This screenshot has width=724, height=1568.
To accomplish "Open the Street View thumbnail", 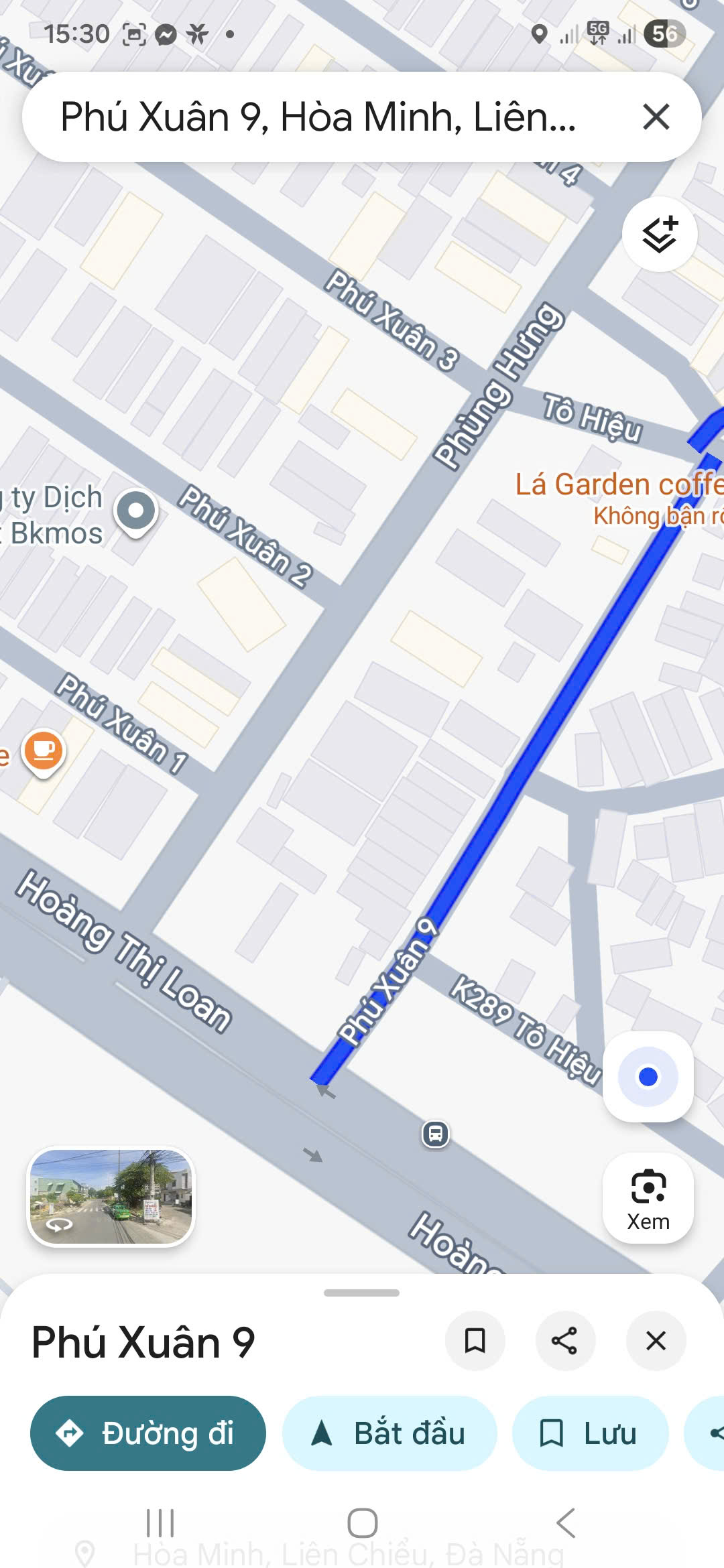I will click(111, 1197).
